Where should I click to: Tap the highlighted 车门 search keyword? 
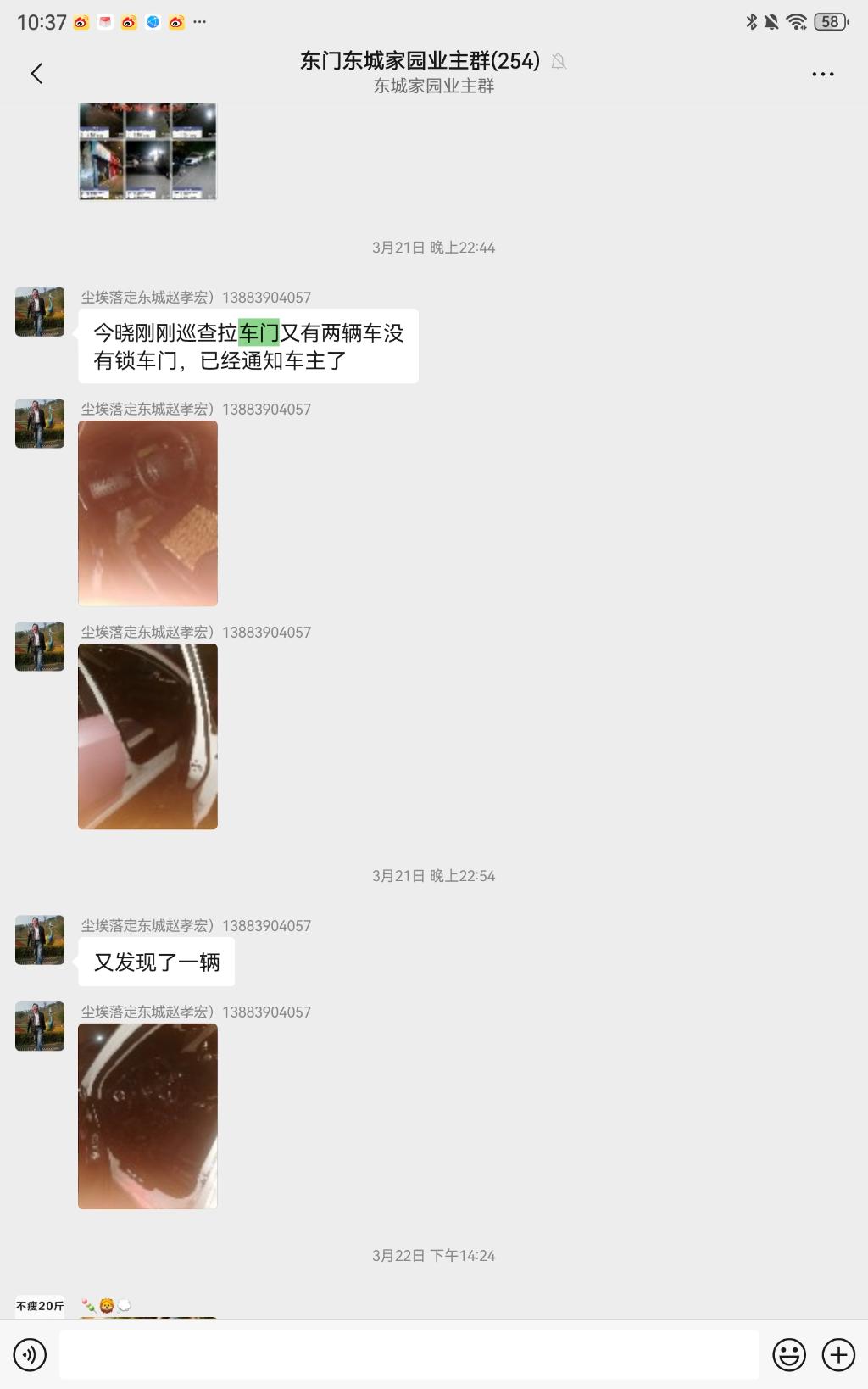click(x=259, y=332)
